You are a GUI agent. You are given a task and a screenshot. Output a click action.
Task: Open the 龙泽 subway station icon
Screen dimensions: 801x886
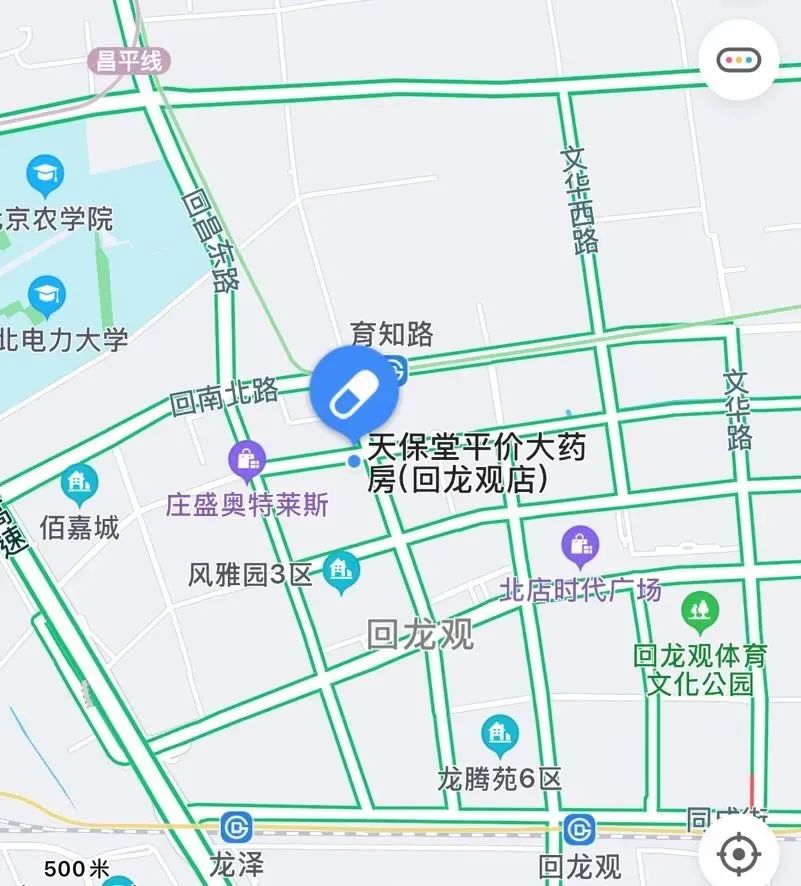click(235, 828)
